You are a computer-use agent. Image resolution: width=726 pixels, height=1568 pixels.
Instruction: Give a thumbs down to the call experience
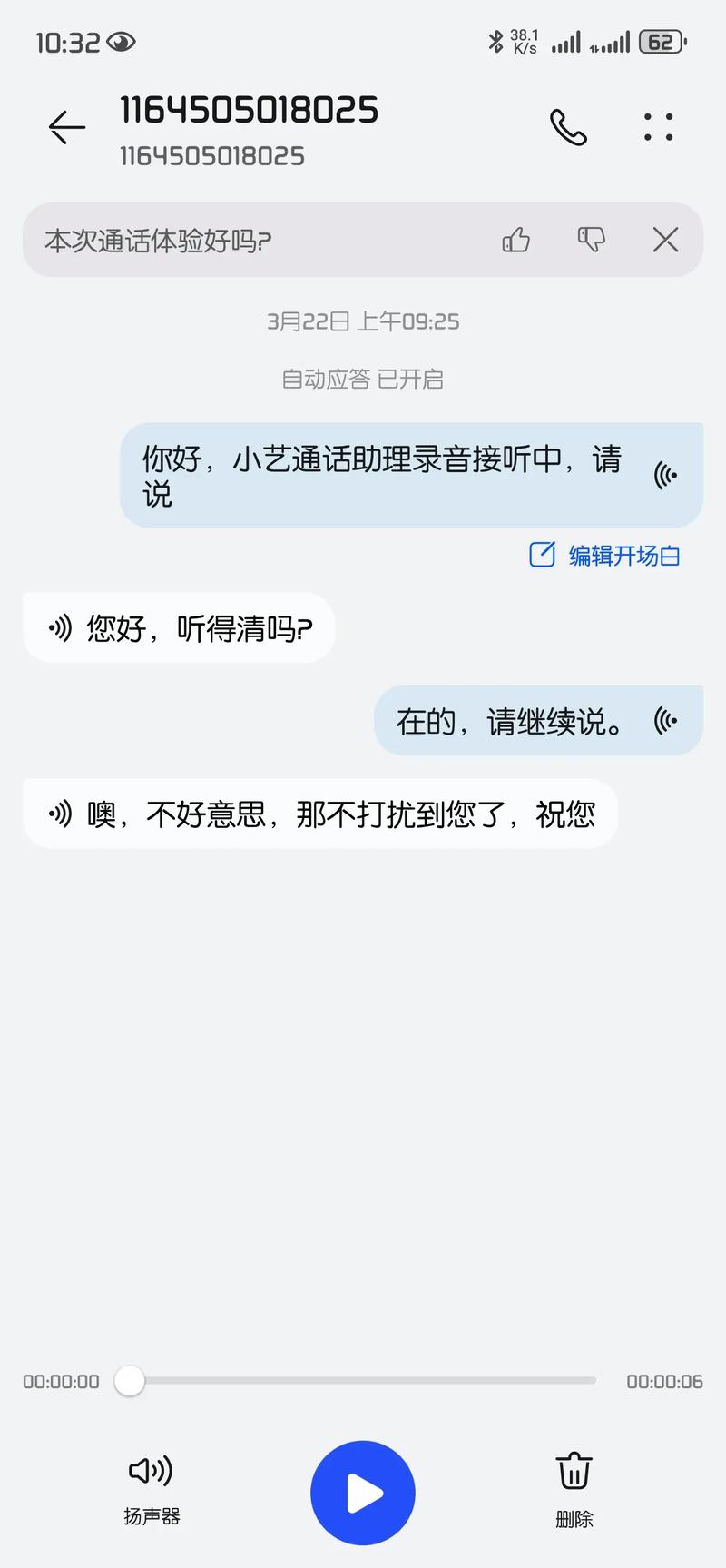[590, 240]
